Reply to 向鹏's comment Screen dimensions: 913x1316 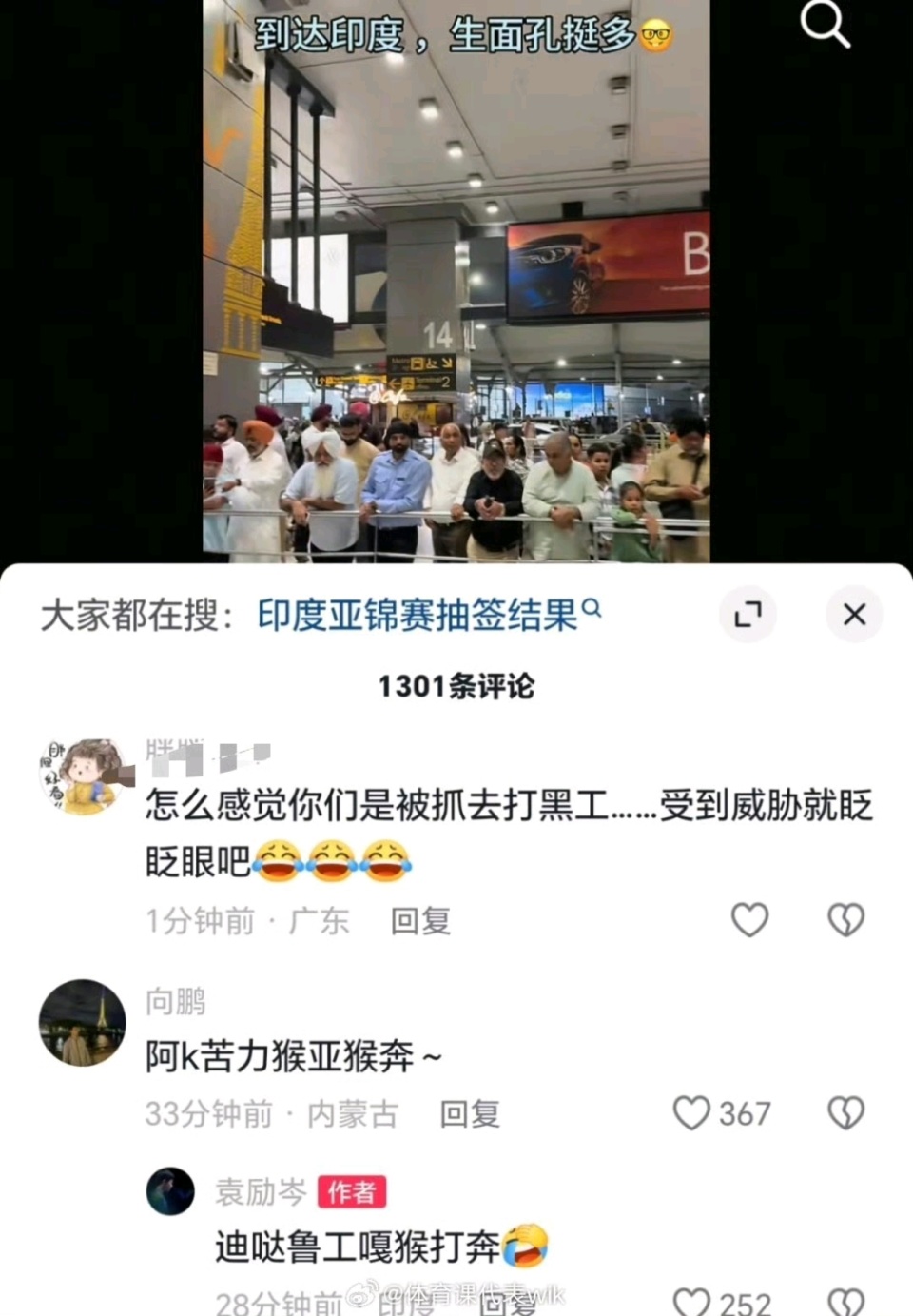[470, 1113]
